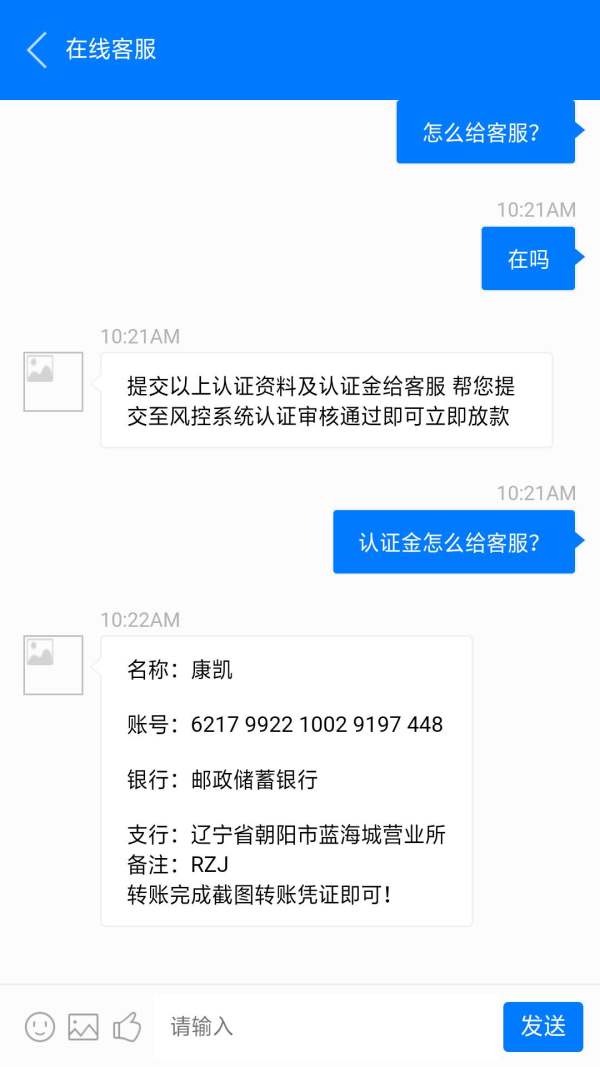Send a thumbs-up reaction
The width and height of the screenshot is (600, 1067).
click(127, 1026)
